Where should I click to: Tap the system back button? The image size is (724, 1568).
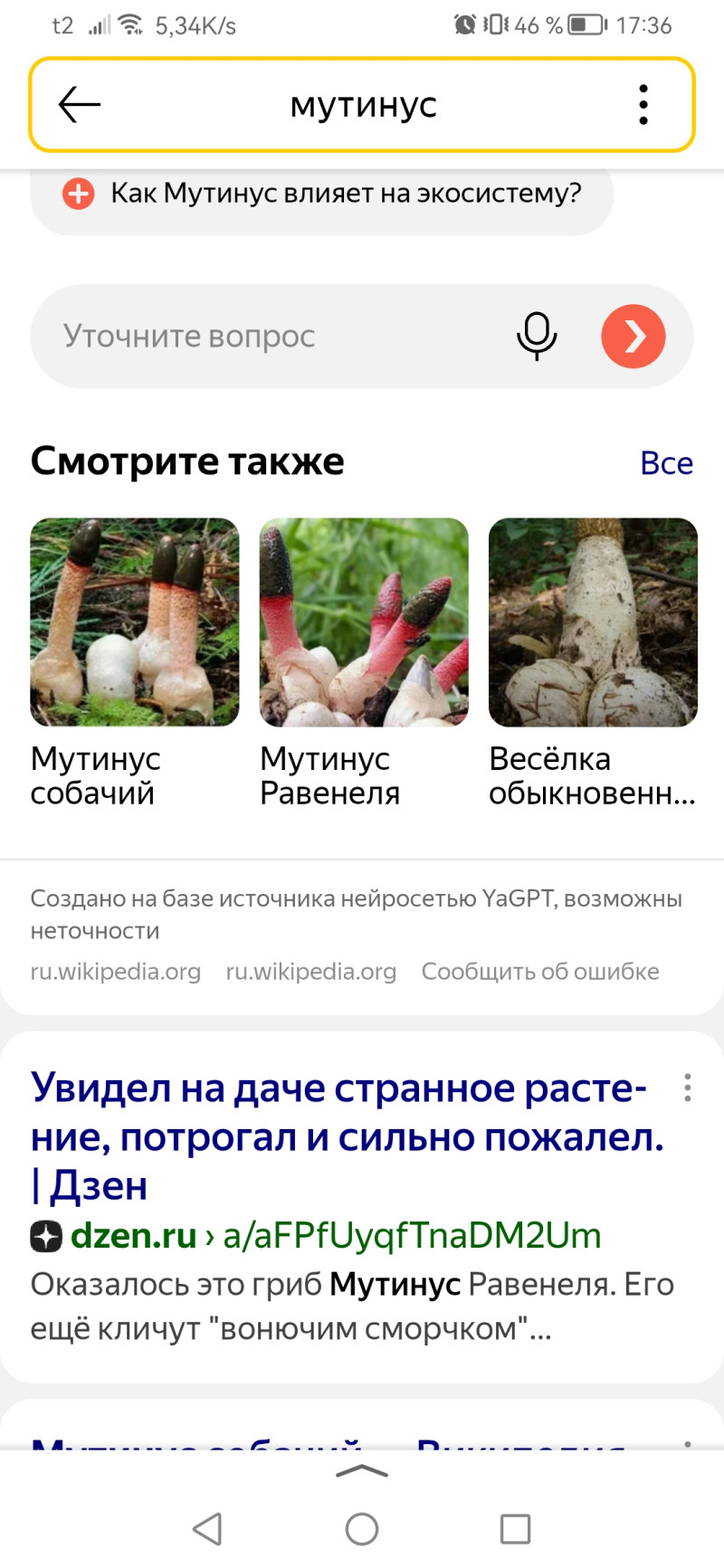coord(208,1529)
